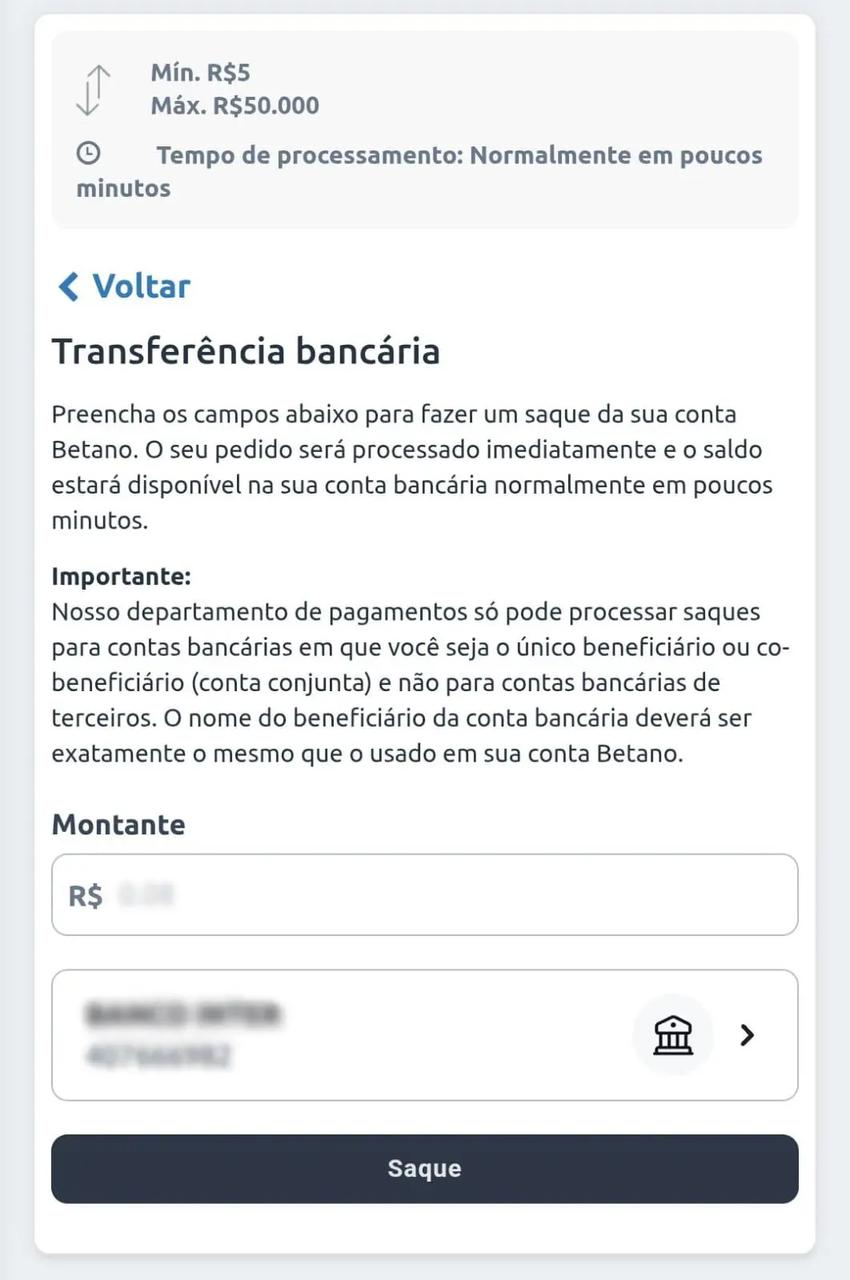The image size is (850, 1280).
Task: Click the R$ currency prefix in amount box
Action: [x=83, y=895]
